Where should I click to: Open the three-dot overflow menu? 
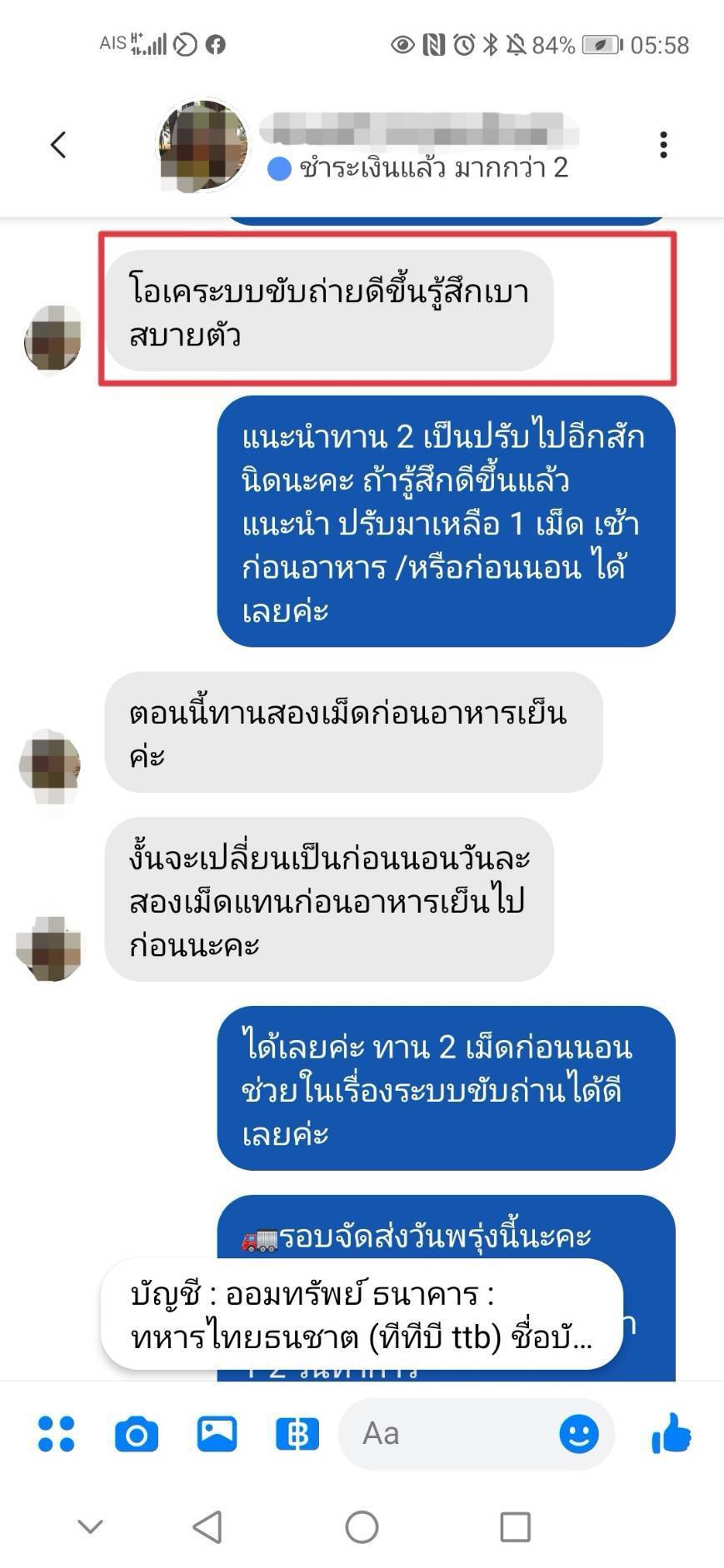coord(663,145)
